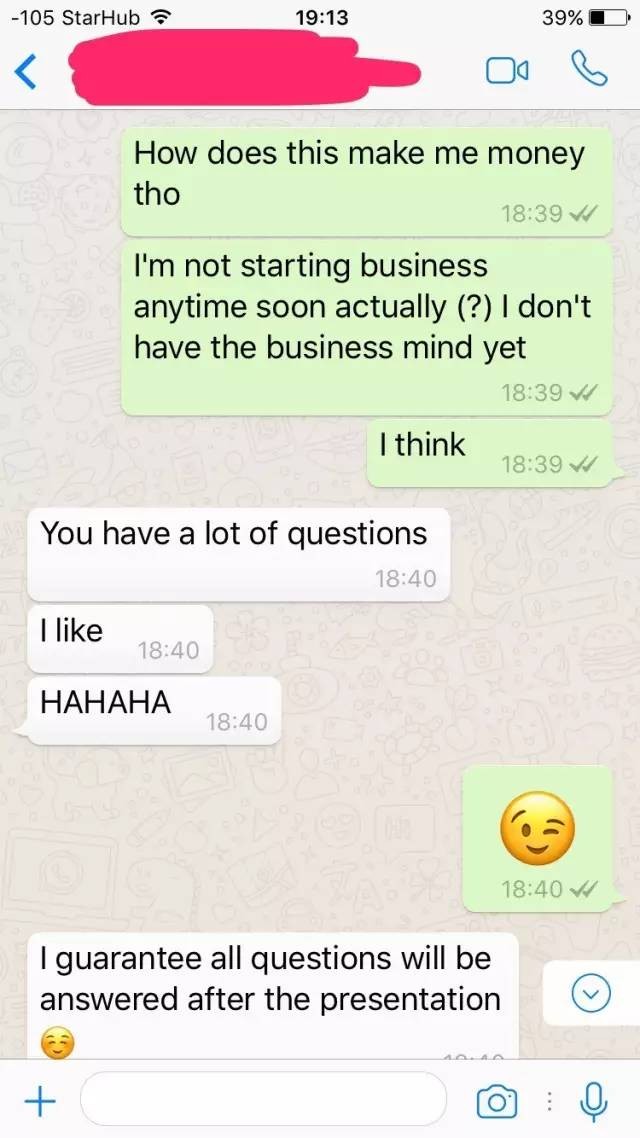This screenshot has height=1138, width=640.
Task: Record a voice message with microphone
Action: point(594,1101)
